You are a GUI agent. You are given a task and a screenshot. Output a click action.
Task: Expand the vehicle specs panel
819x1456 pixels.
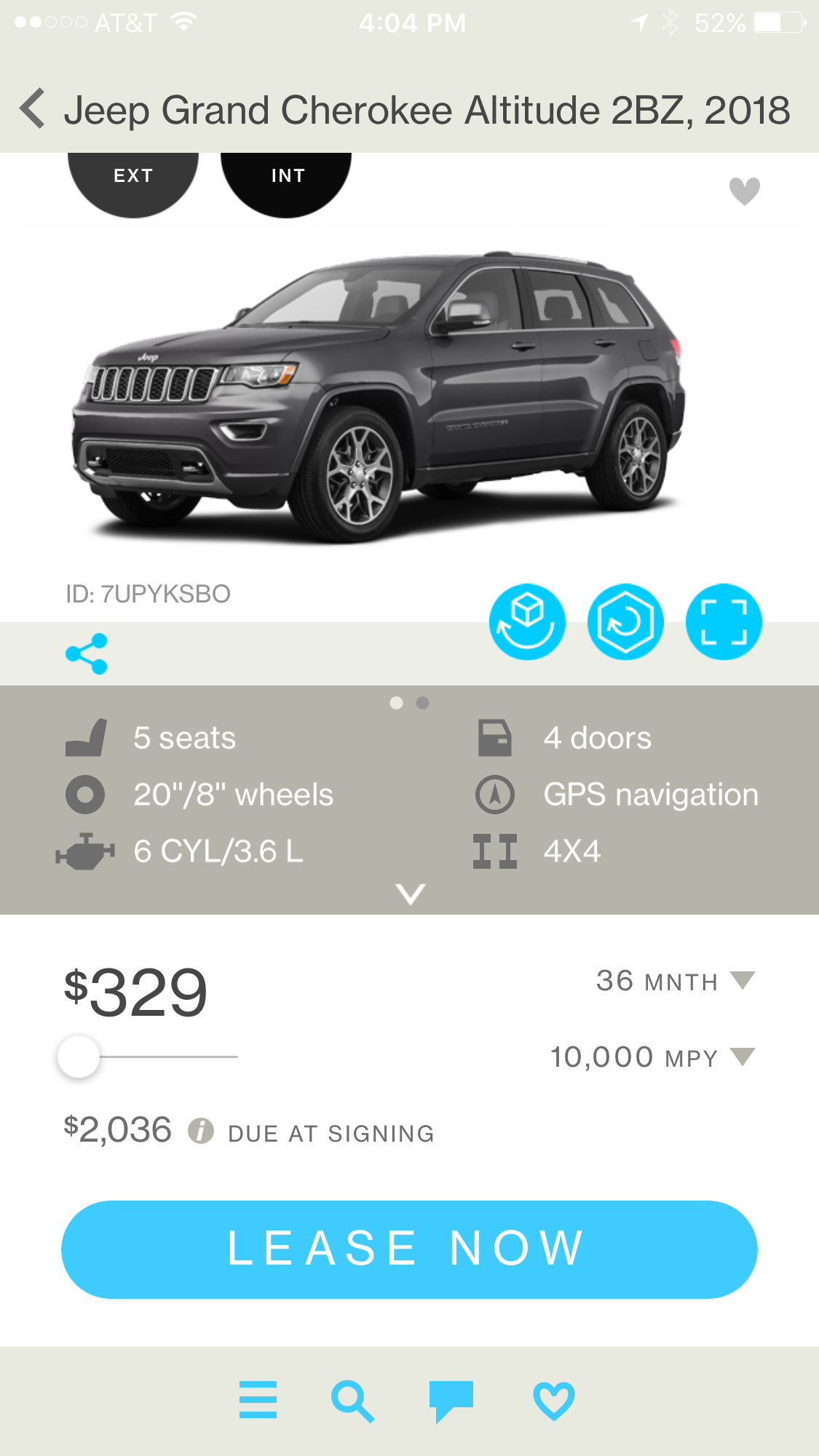pyautogui.click(x=410, y=894)
